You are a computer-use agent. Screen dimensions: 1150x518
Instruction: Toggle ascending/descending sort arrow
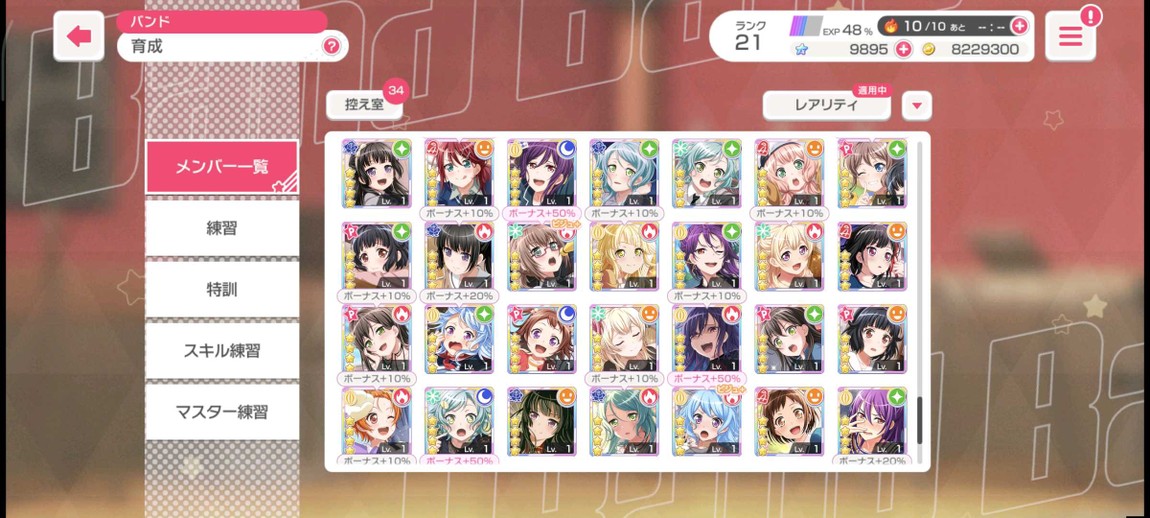916,105
